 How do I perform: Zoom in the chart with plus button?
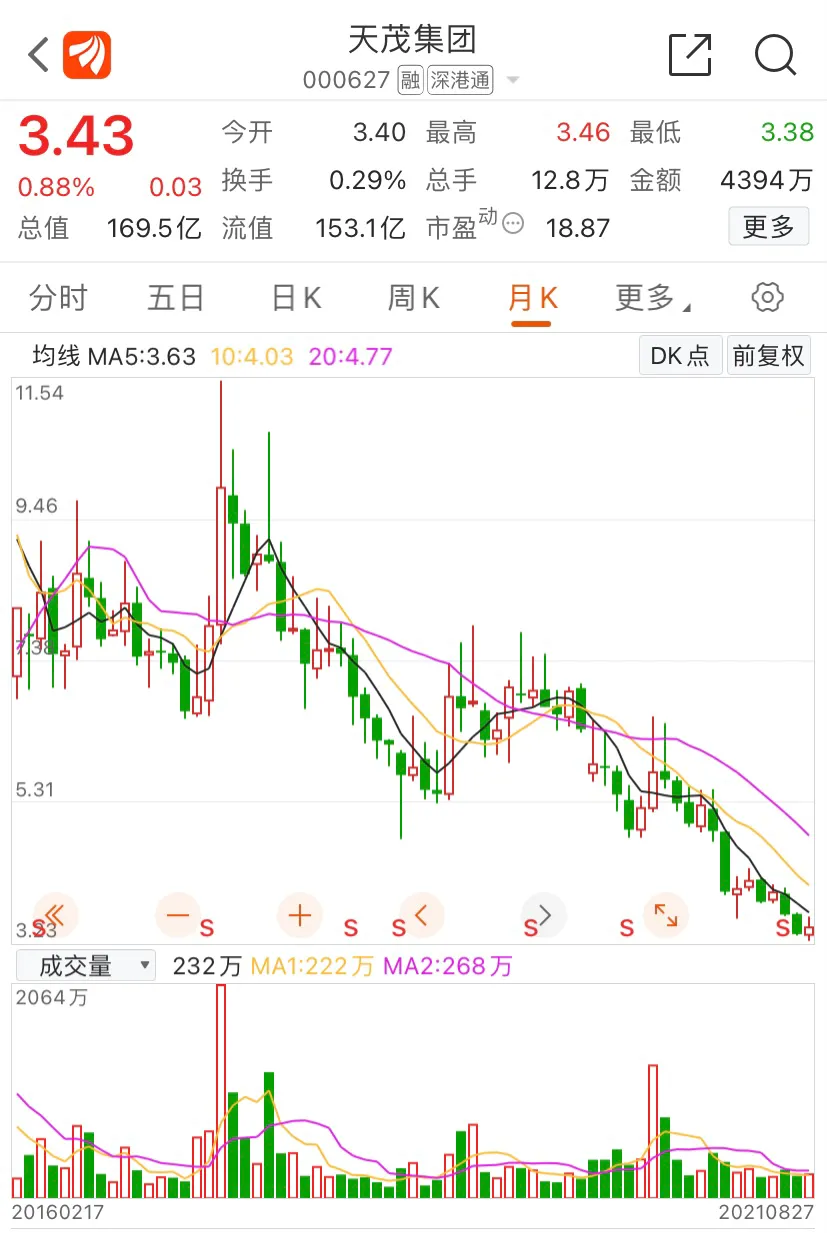(x=300, y=914)
